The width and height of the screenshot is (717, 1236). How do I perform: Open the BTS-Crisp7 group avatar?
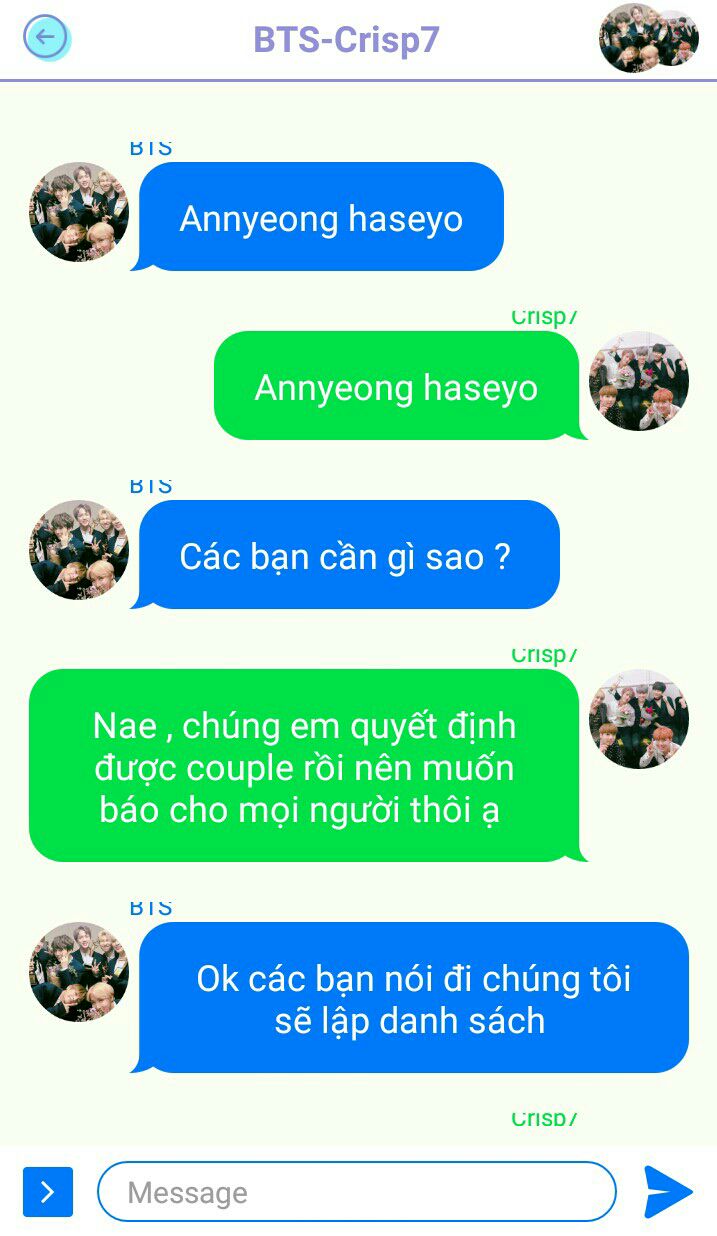click(647, 39)
